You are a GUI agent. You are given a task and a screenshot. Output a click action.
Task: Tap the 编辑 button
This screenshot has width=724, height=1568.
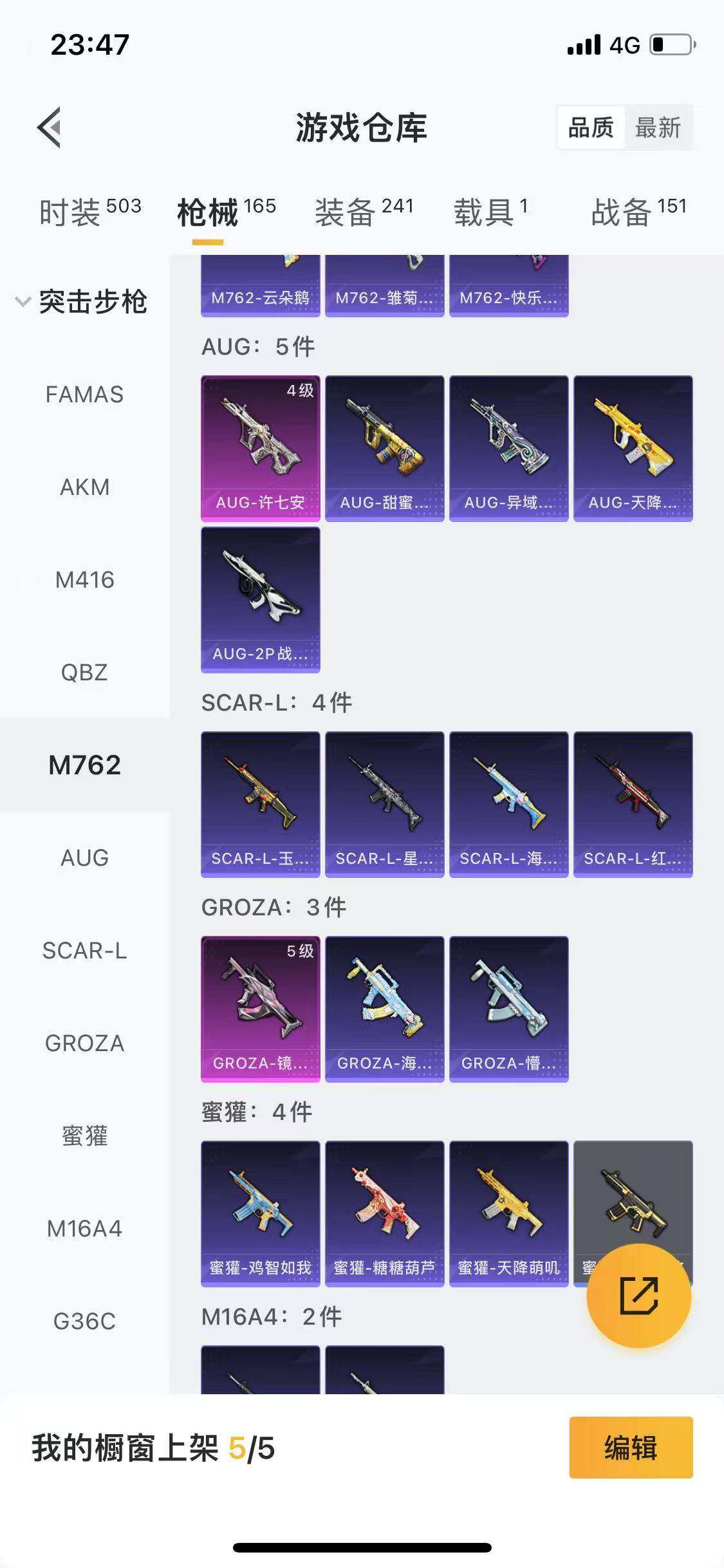630,1448
